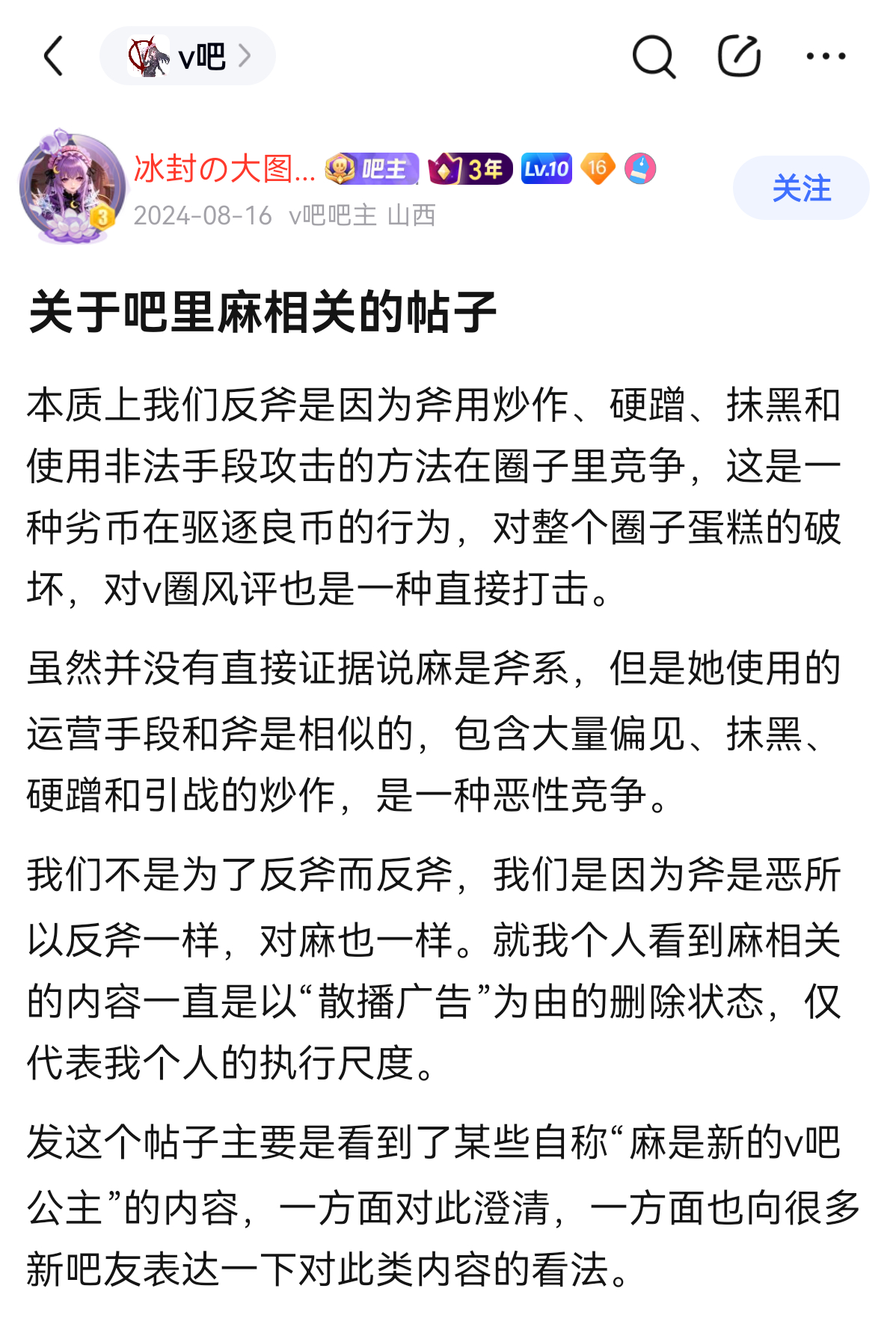
Task: Open 冰封の大图… username profile
Action: pyautogui.click(x=224, y=169)
